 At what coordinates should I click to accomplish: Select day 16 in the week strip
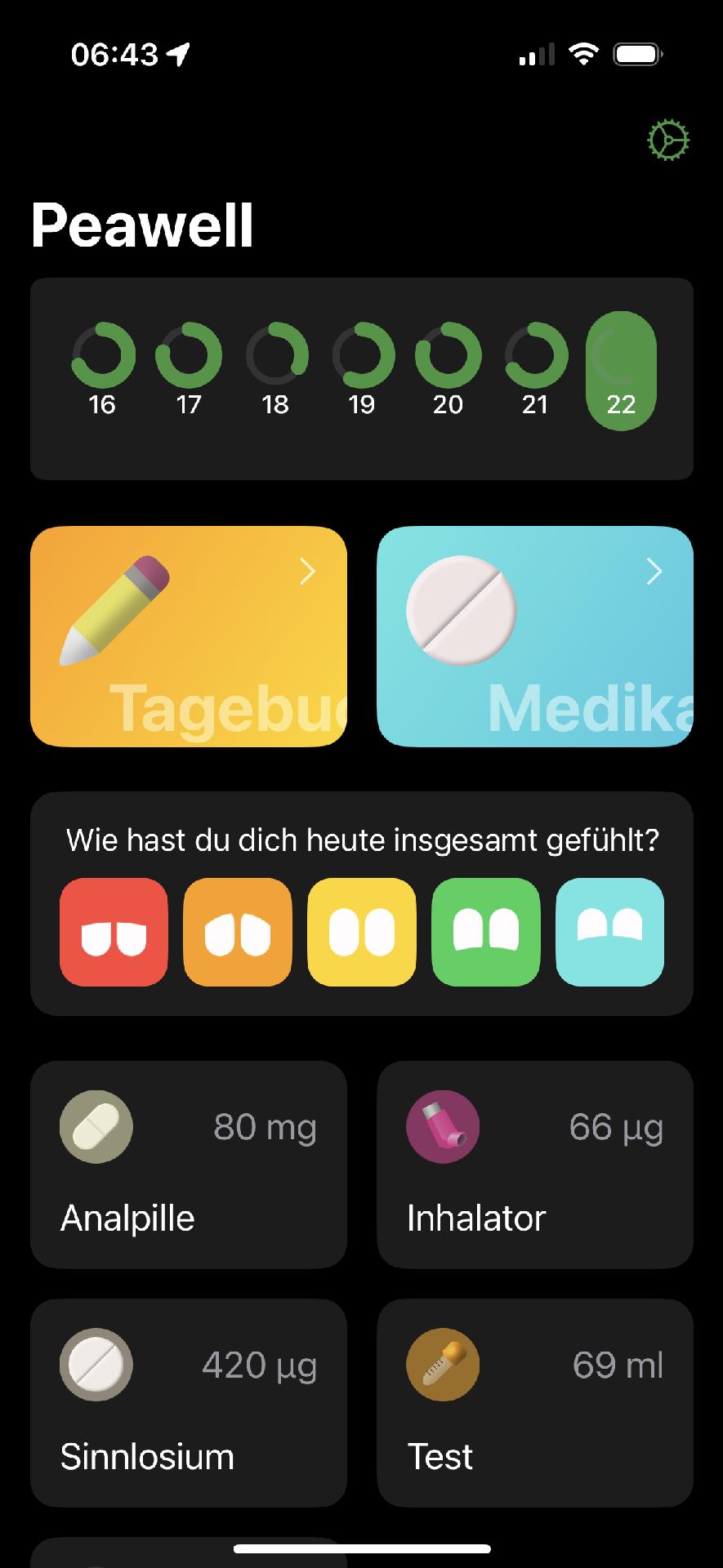[x=103, y=370]
